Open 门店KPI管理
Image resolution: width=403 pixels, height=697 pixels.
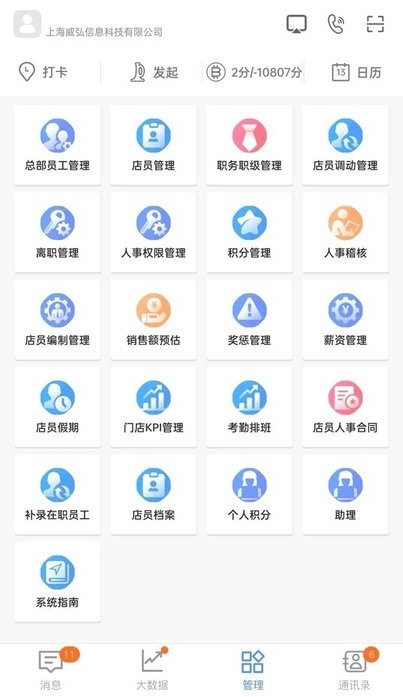coord(153,407)
